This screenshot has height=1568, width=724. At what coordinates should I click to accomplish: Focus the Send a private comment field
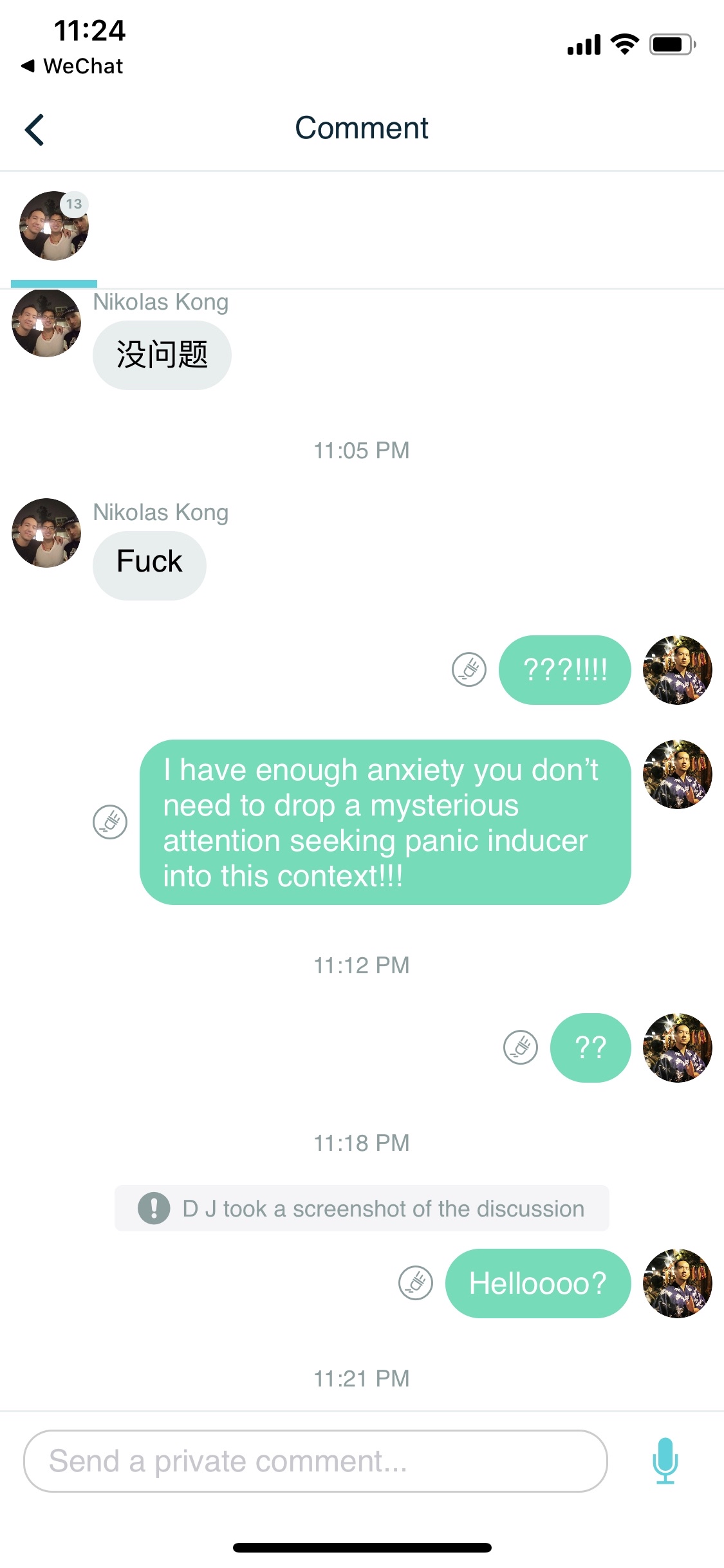[x=315, y=1461]
